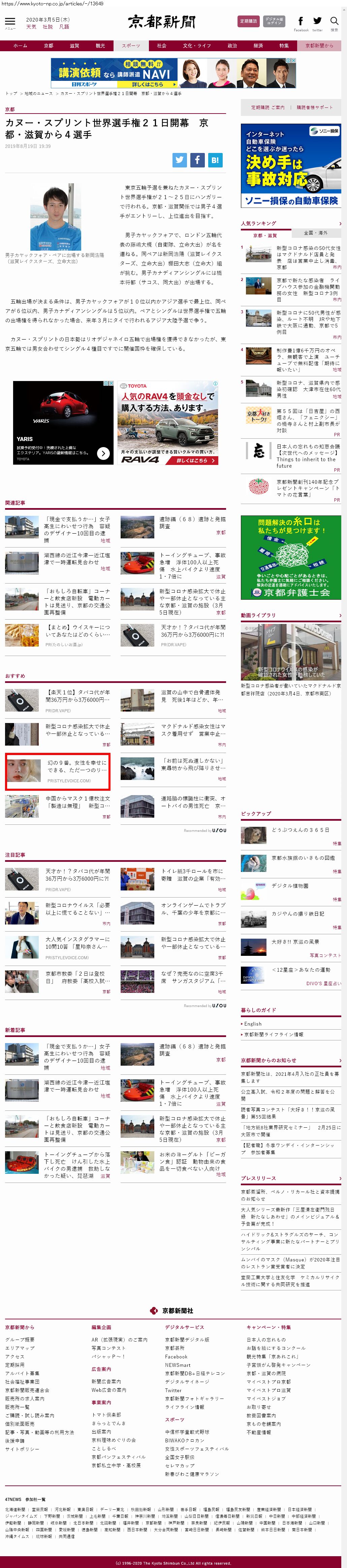Select the 政治 navigation tab

click(x=232, y=46)
